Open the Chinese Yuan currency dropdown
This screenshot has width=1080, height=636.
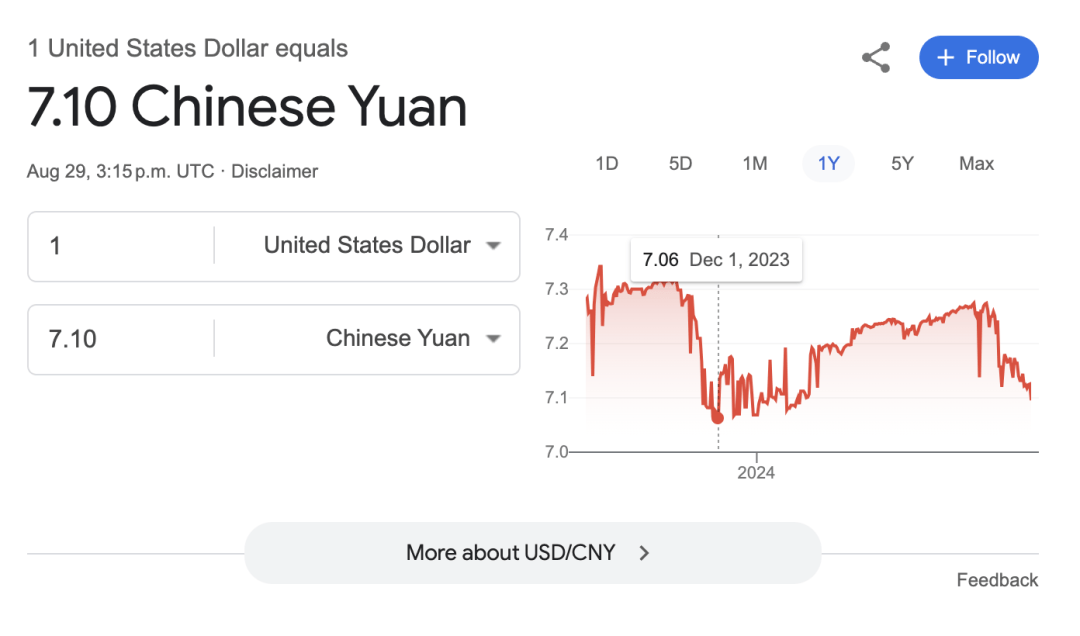[x=412, y=339]
